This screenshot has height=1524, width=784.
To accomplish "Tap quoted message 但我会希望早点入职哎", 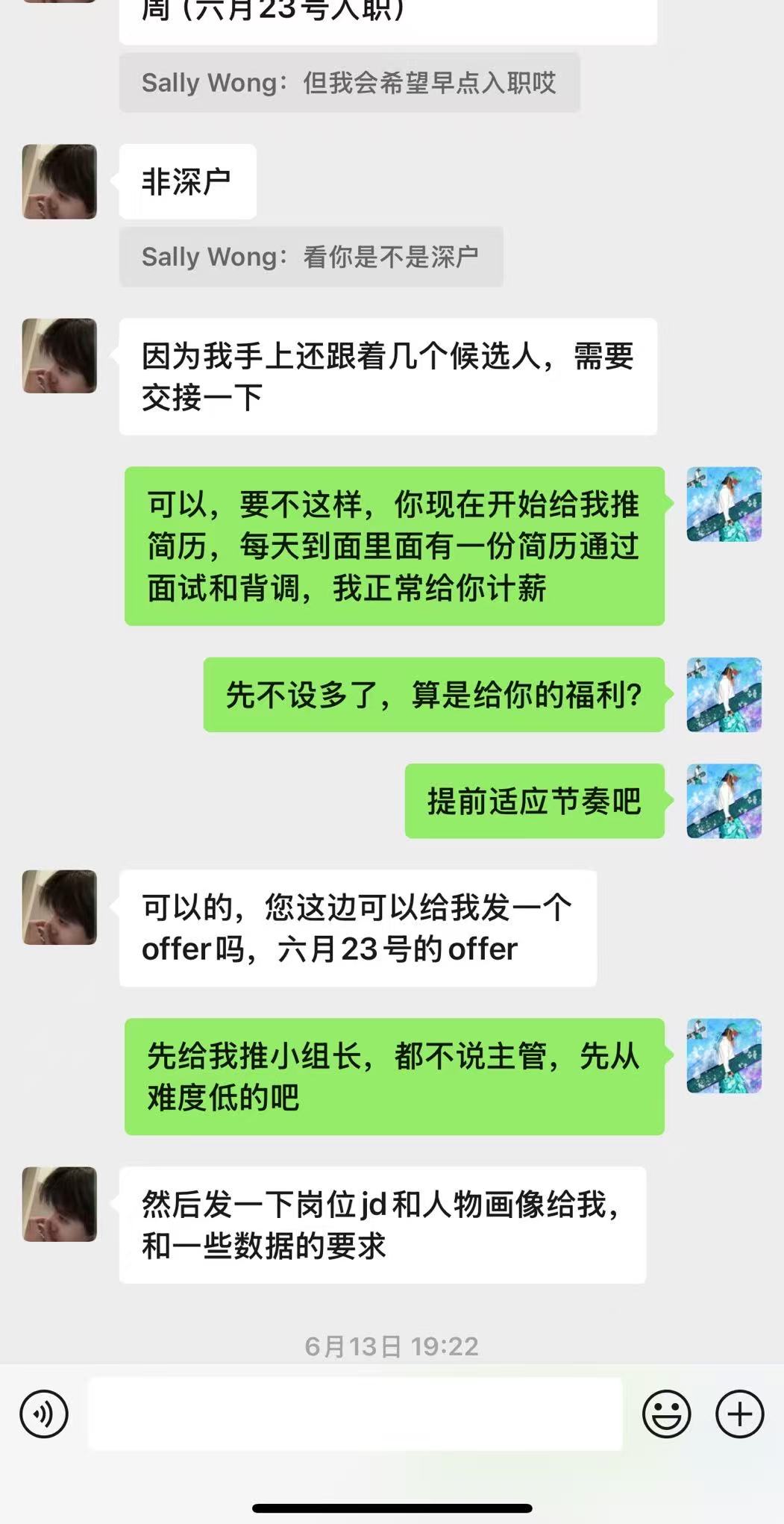I will click(349, 83).
